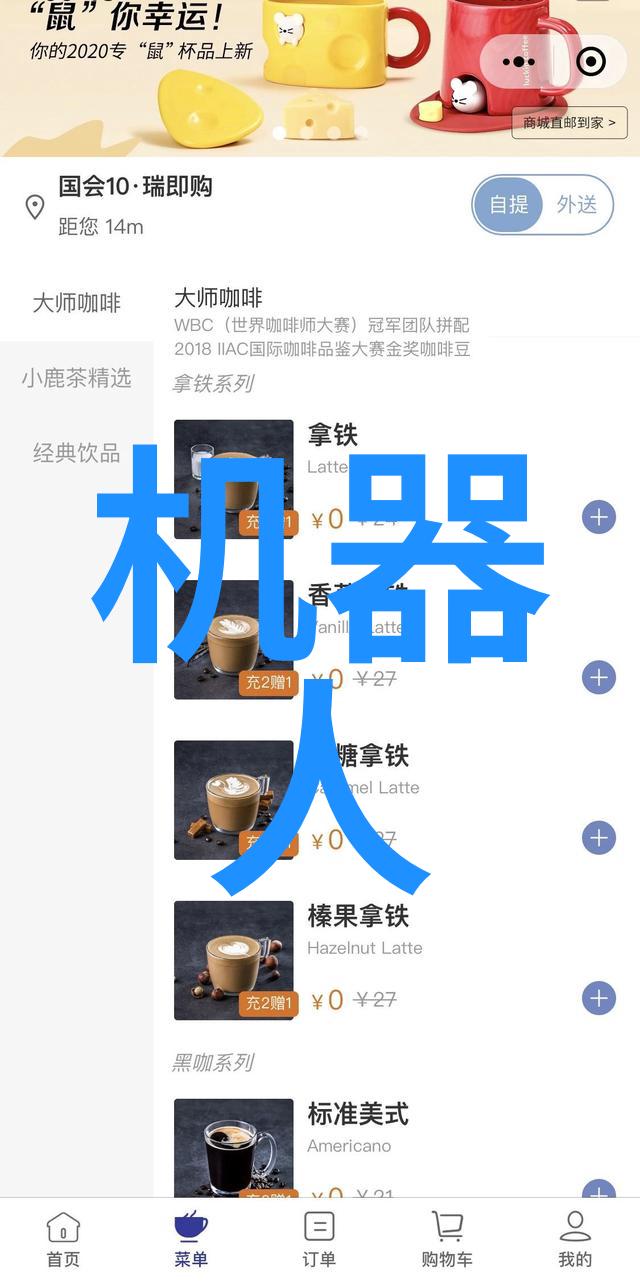Open the 我的 profile tab
Image resolution: width=640 pixels, height=1287 pixels.
(x=575, y=1240)
